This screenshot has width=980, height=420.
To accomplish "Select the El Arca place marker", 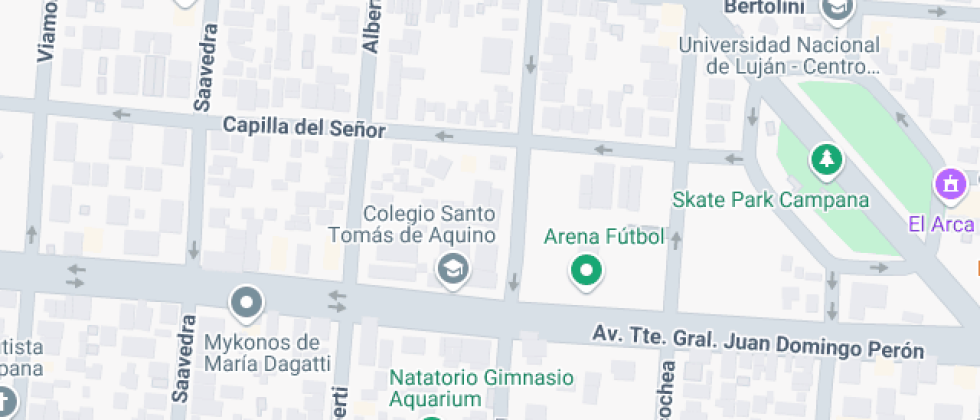I will point(949,184).
